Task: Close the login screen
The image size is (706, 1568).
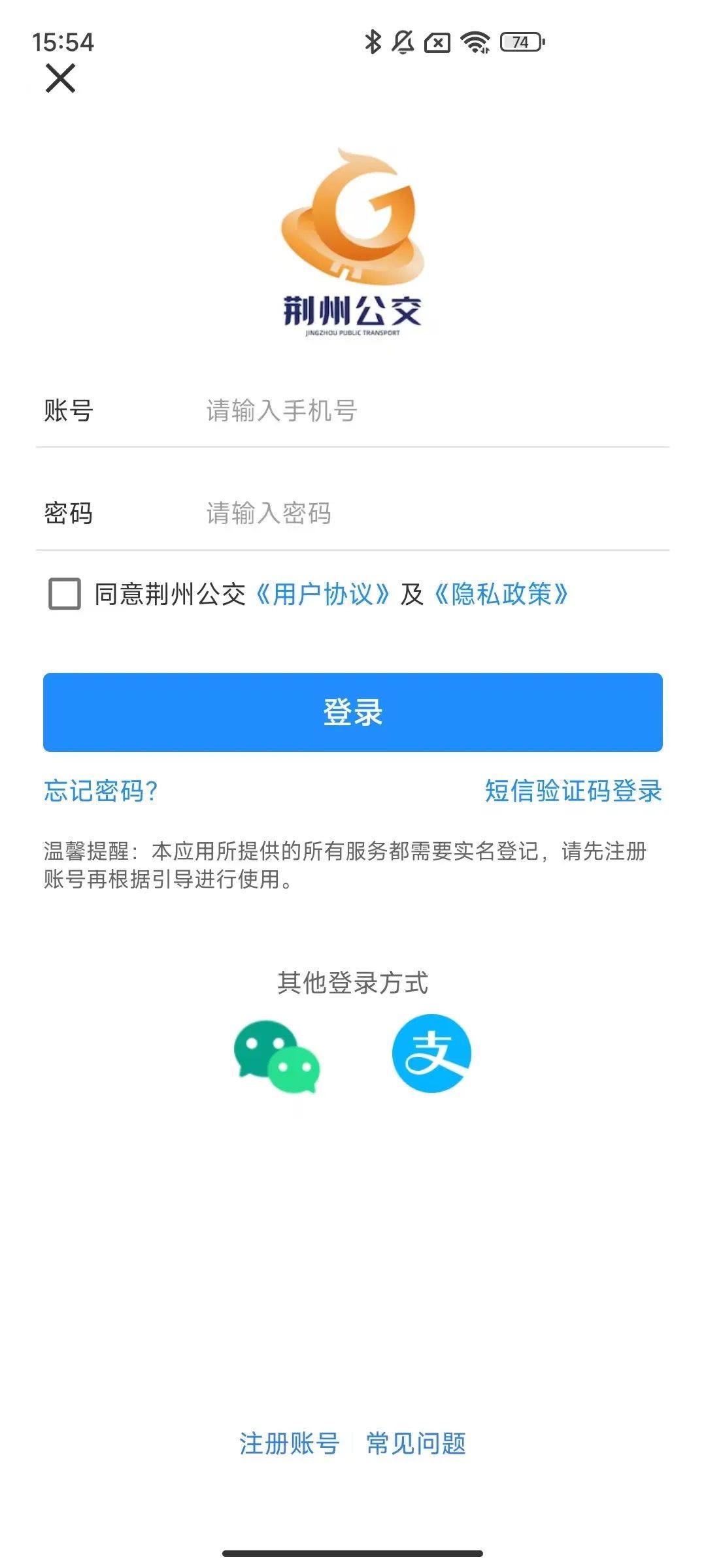Action: click(60, 78)
